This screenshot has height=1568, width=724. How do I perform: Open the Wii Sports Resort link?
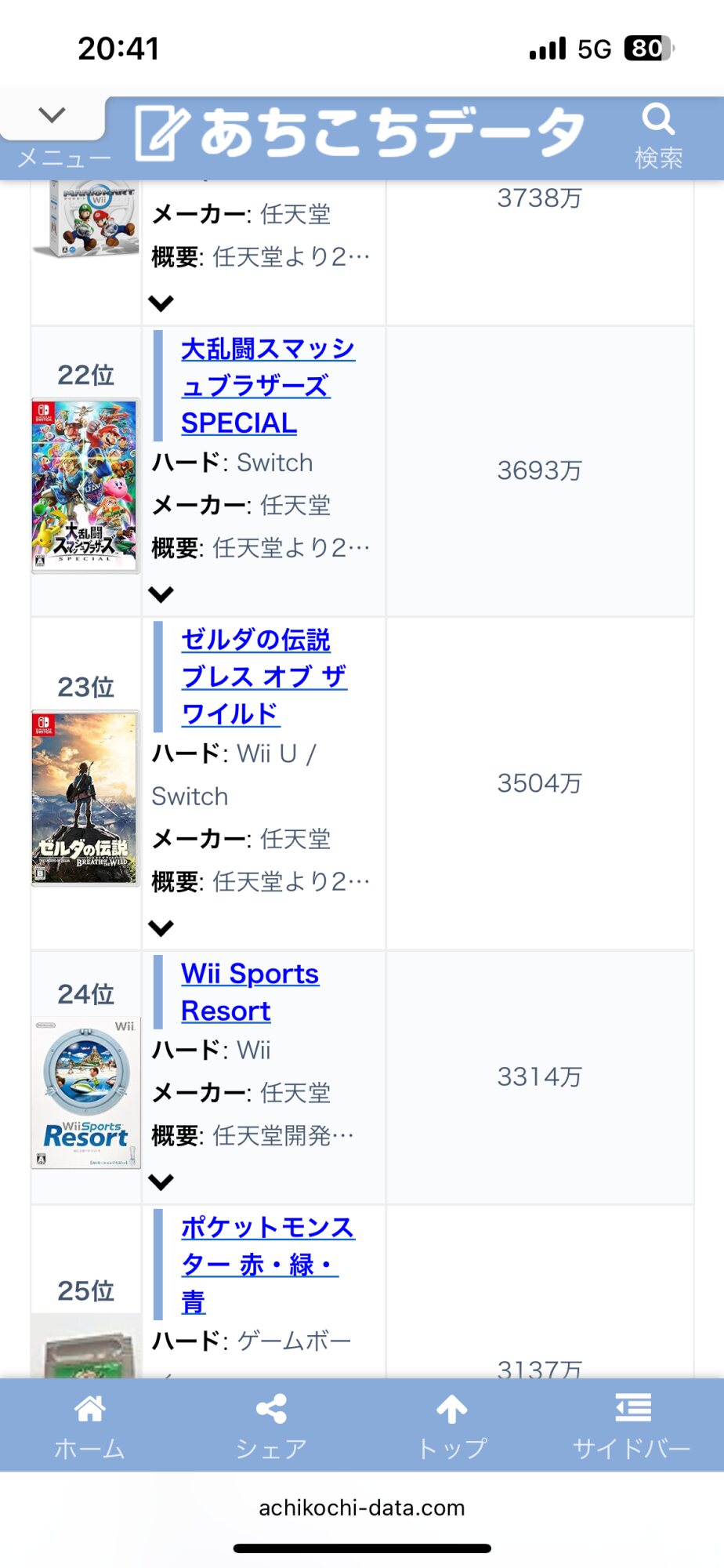[x=249, y=992]
